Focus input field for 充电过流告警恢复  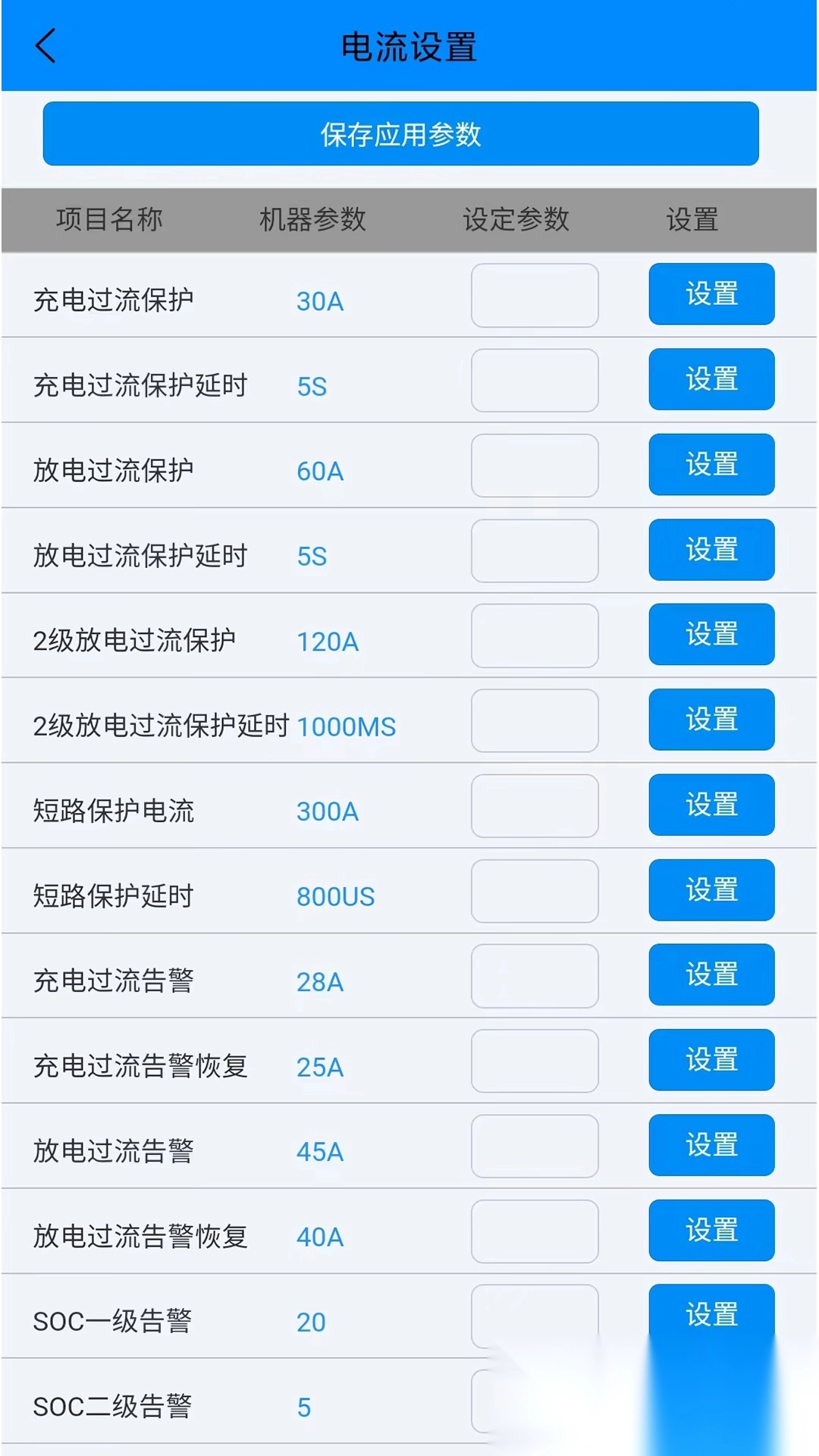click(x=534, y=1061)
